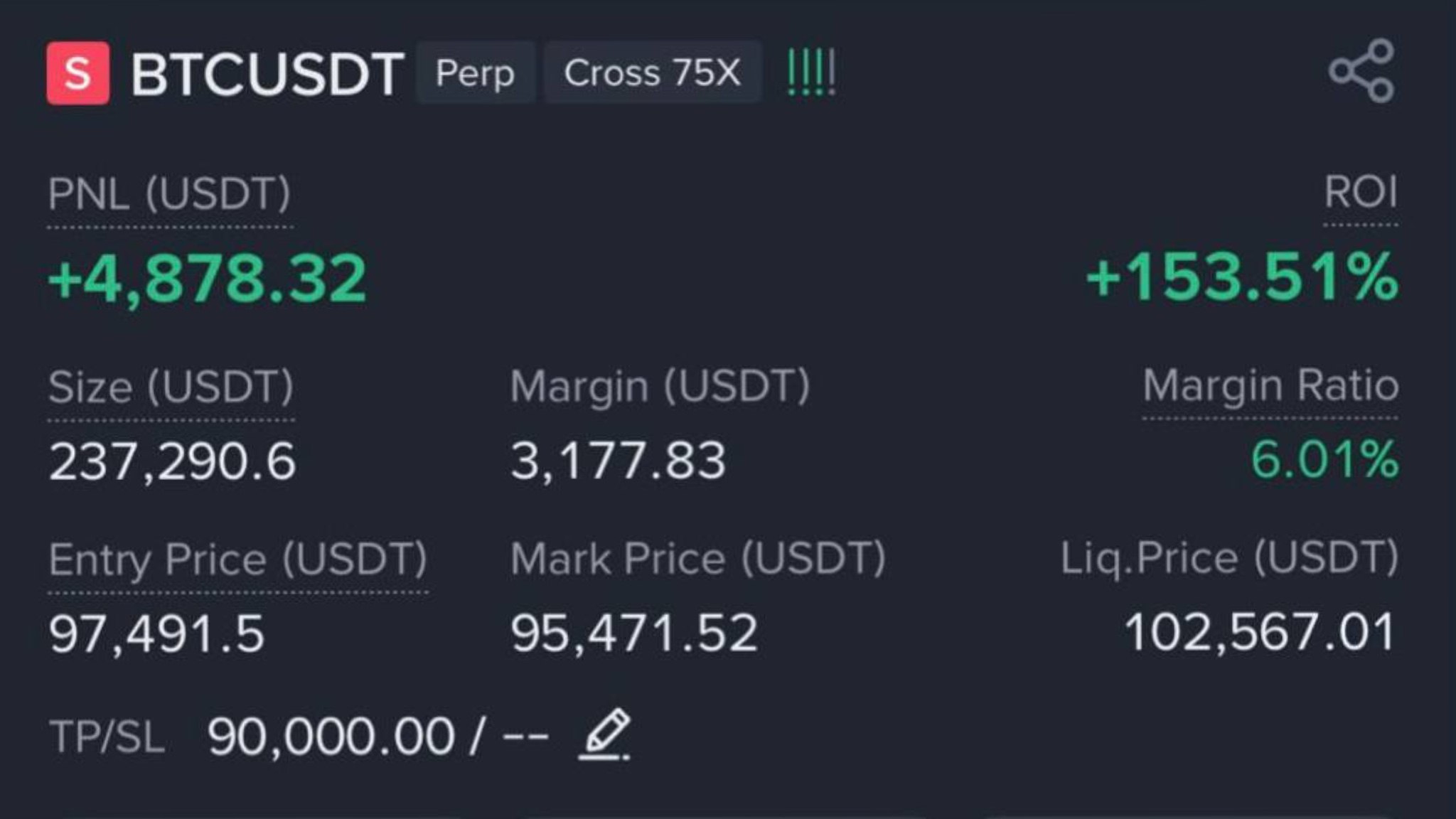Share the BTCUSDT position

click(1361, 71)
